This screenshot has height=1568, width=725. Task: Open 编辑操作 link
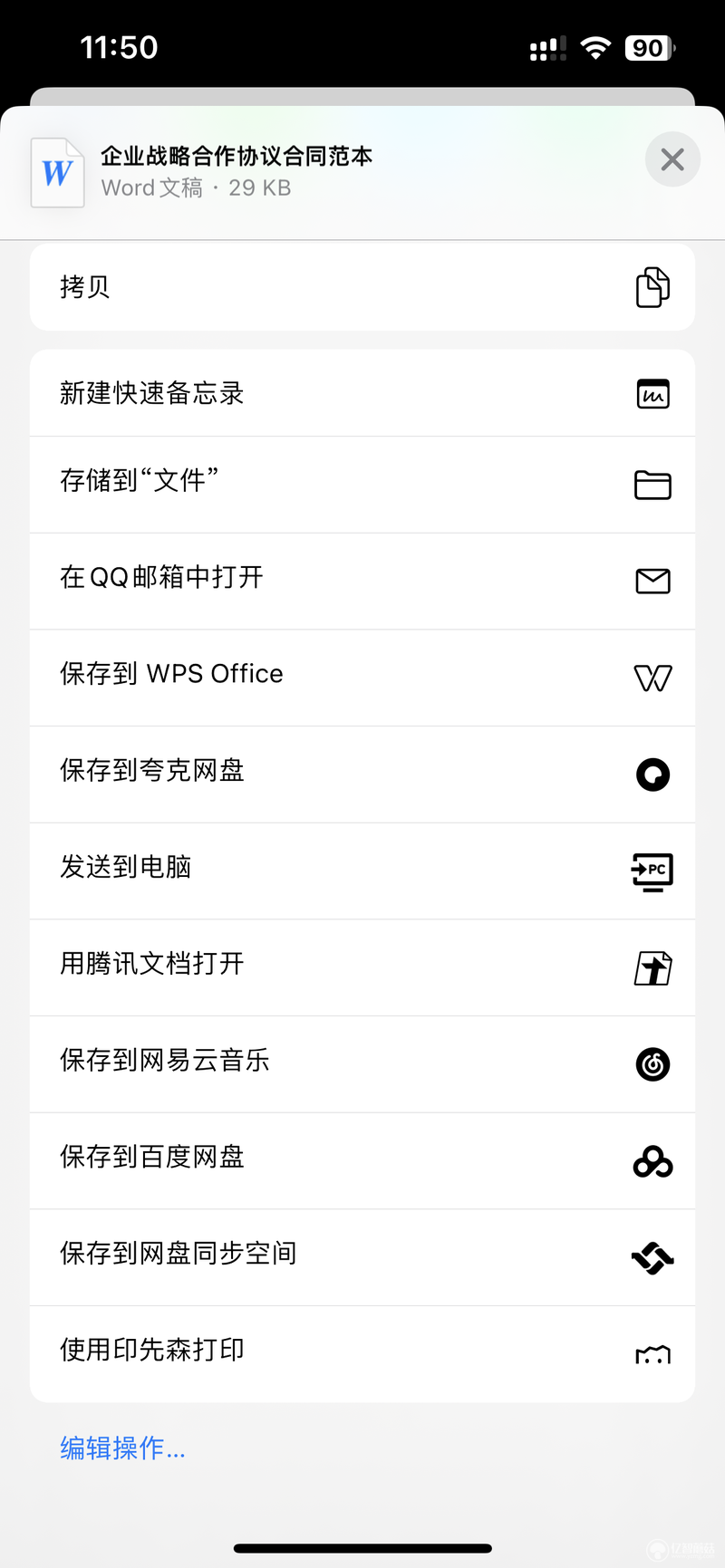[122, 1448]
